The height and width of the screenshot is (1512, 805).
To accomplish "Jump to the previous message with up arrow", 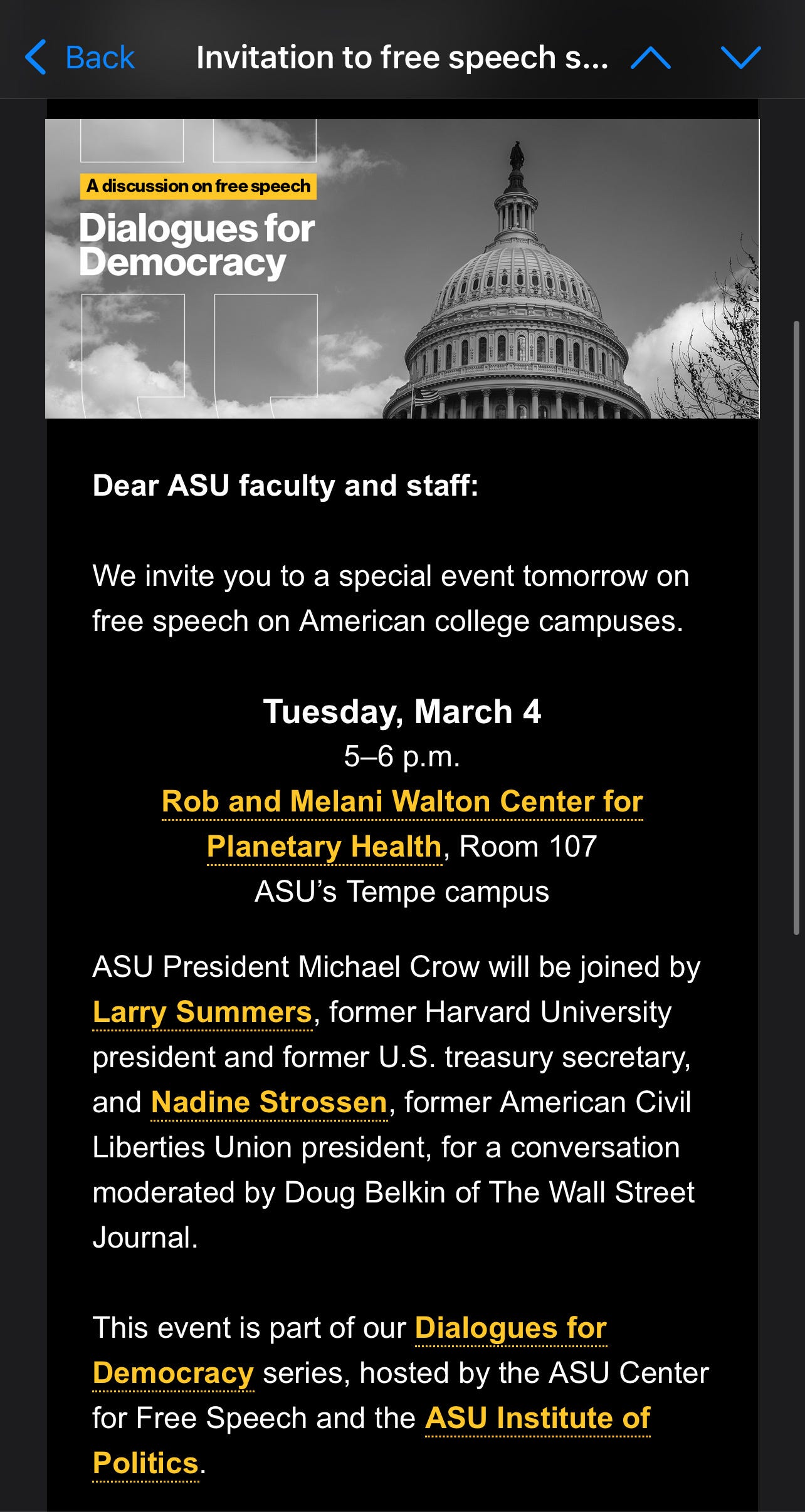I will coord(651,58).
